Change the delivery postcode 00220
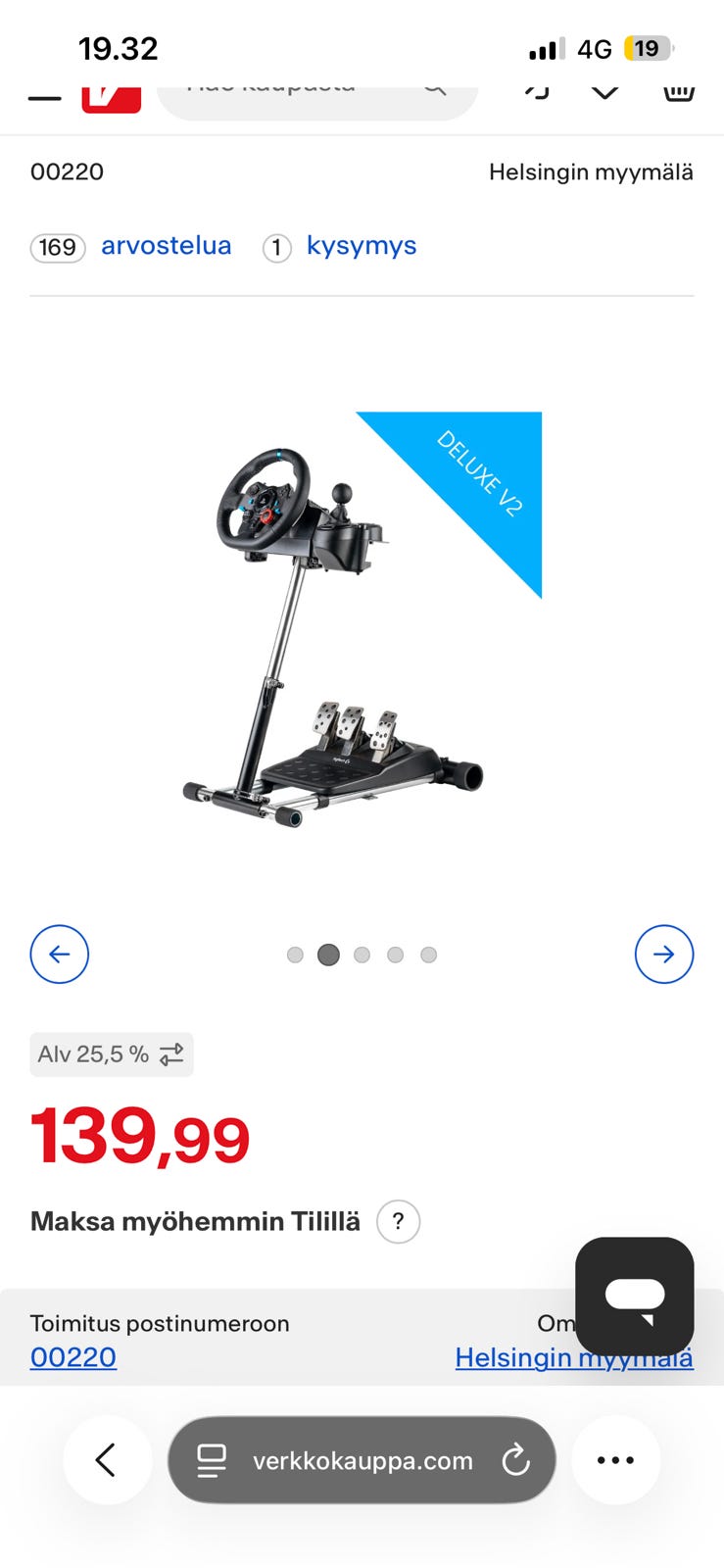Screen dimensions: 724x1568 pyautogui.click(x=73, y=1357)
